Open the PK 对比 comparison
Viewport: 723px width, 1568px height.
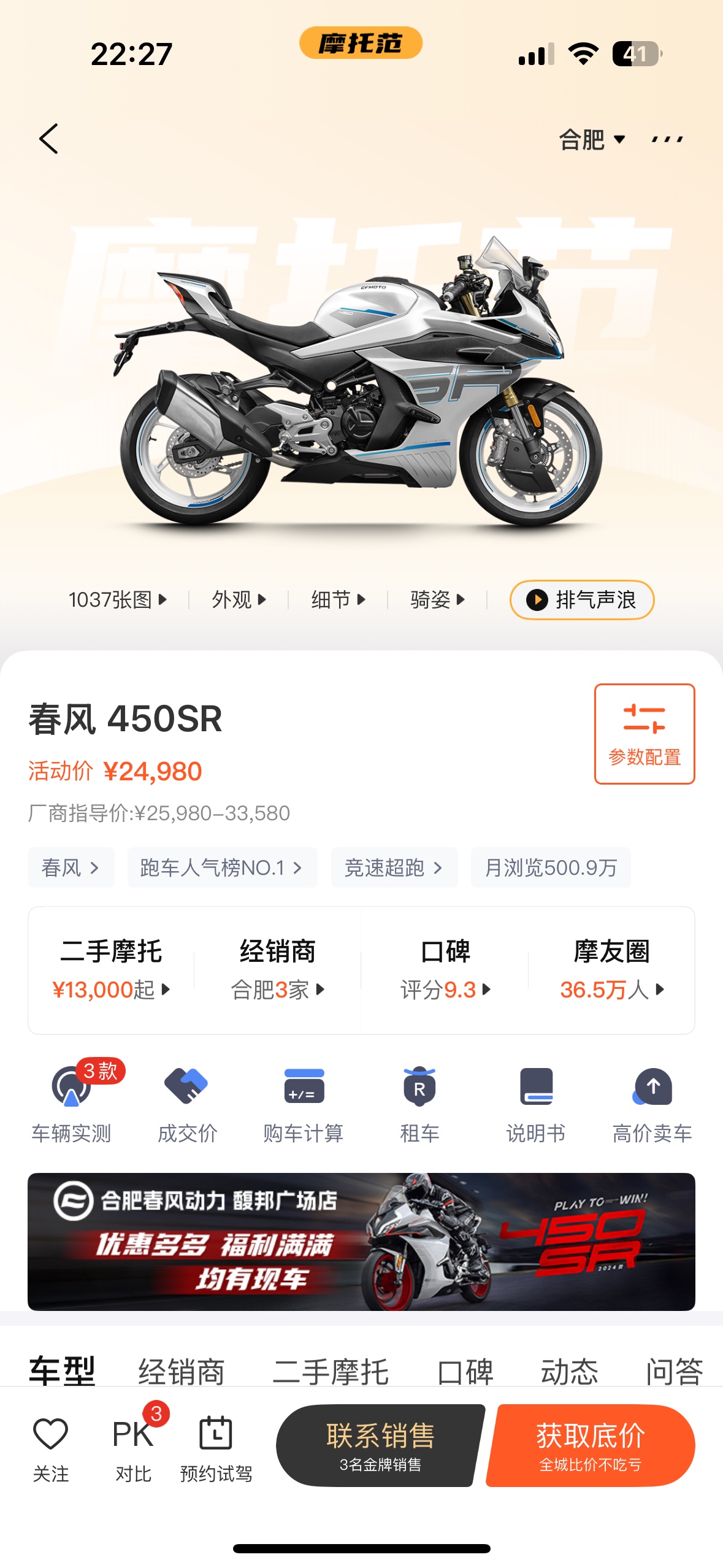[x=134, y=1448]
